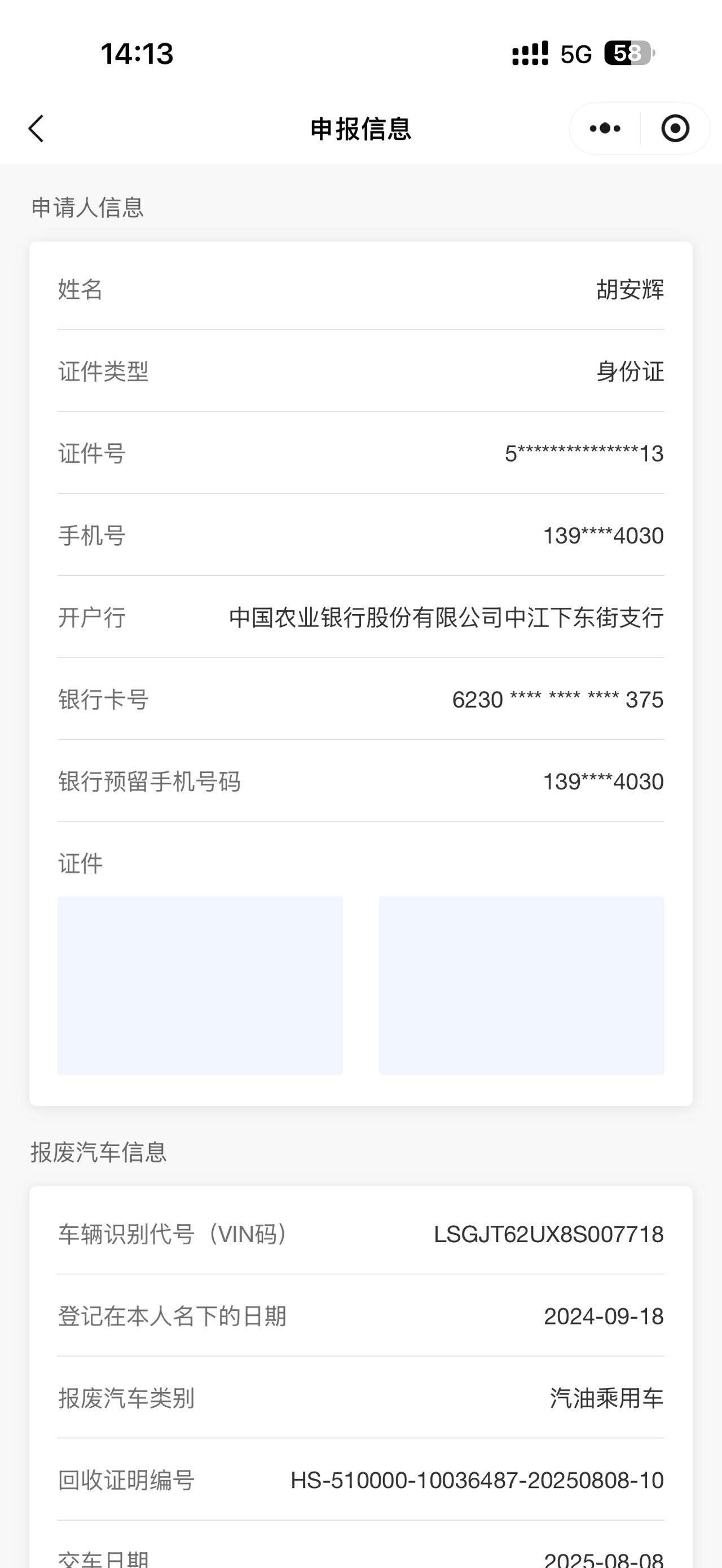722x1568 pixels.
Task: View the first uploaded ID image under 证件
Action: (x=200, y=984)
